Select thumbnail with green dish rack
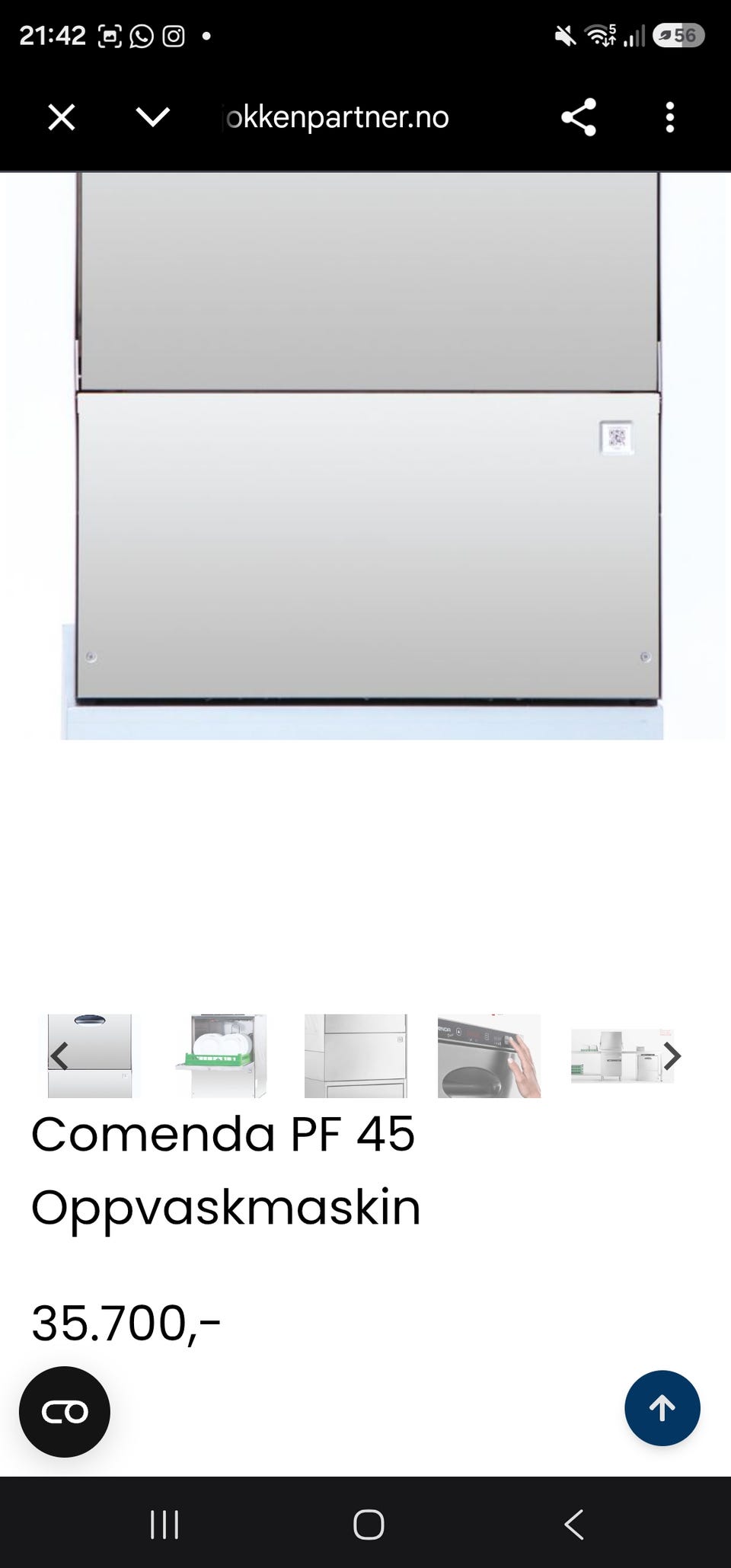Viewport: 731px width, 1568px height. pos(222,1055)
